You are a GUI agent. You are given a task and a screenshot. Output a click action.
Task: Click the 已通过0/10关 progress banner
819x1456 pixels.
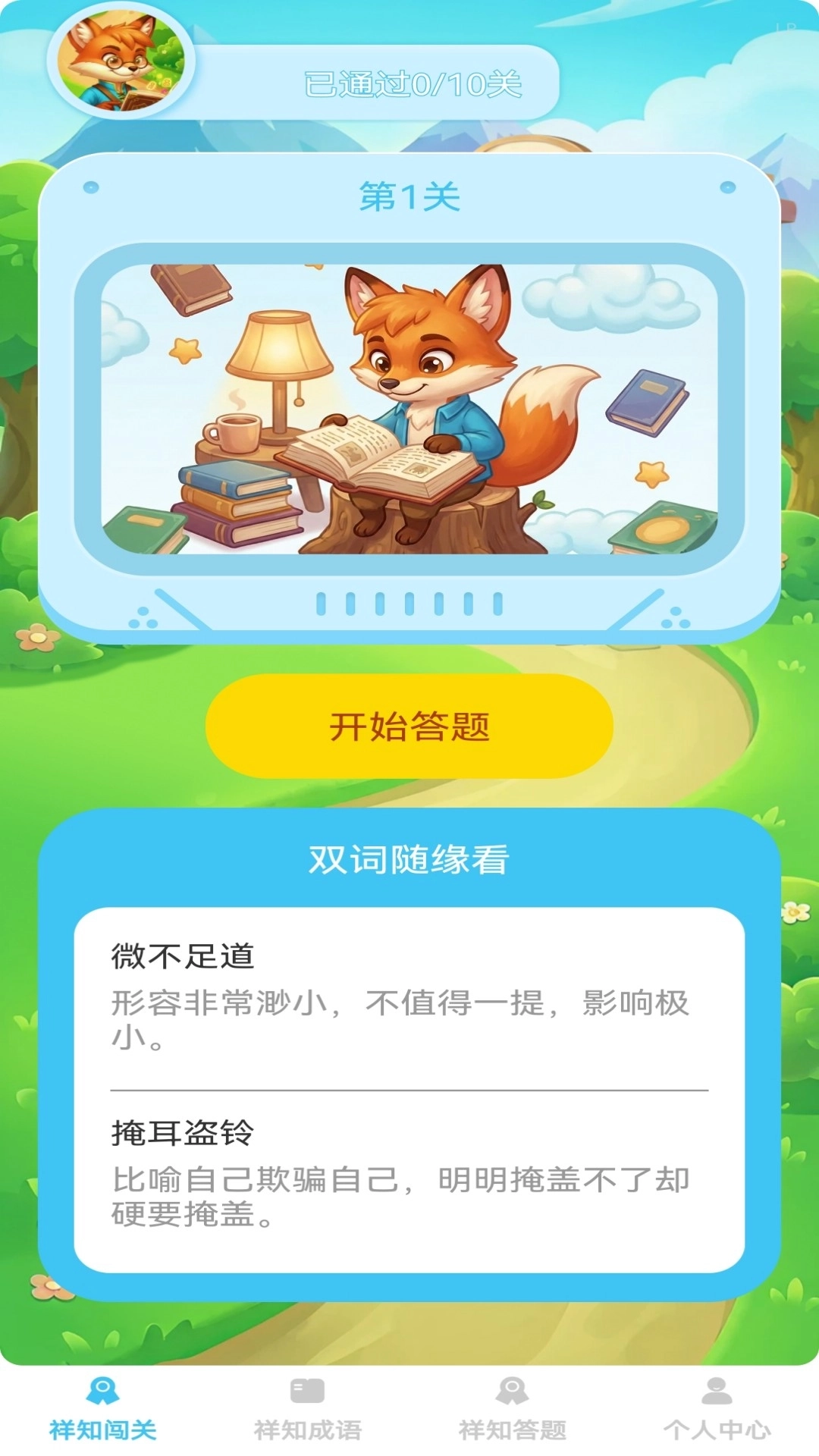click(x=413, y=83)
